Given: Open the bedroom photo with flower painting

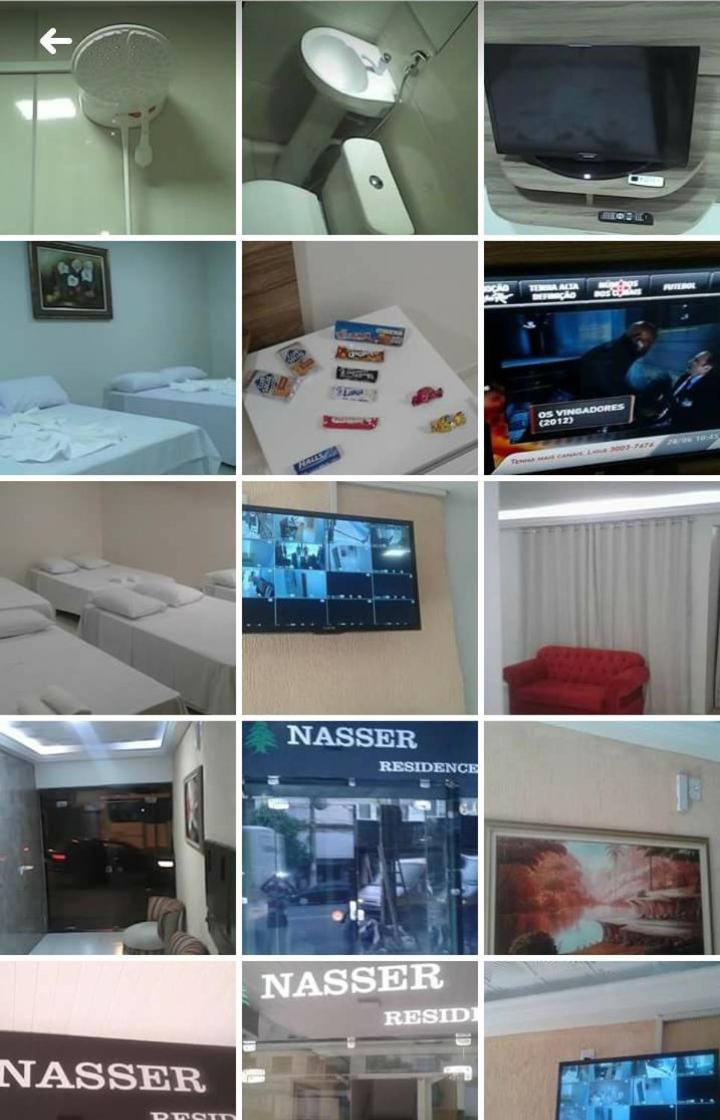Looking at the screenshot, I should click(118, 357).
